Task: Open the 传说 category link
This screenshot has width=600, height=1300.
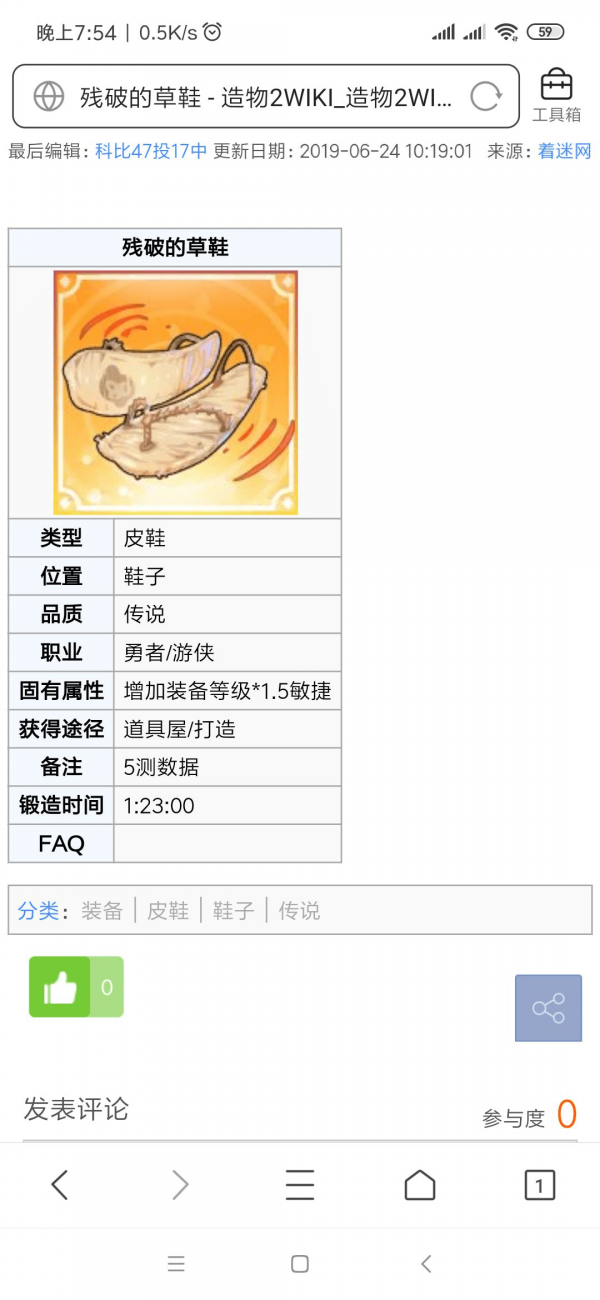Action: coord(299,910)
